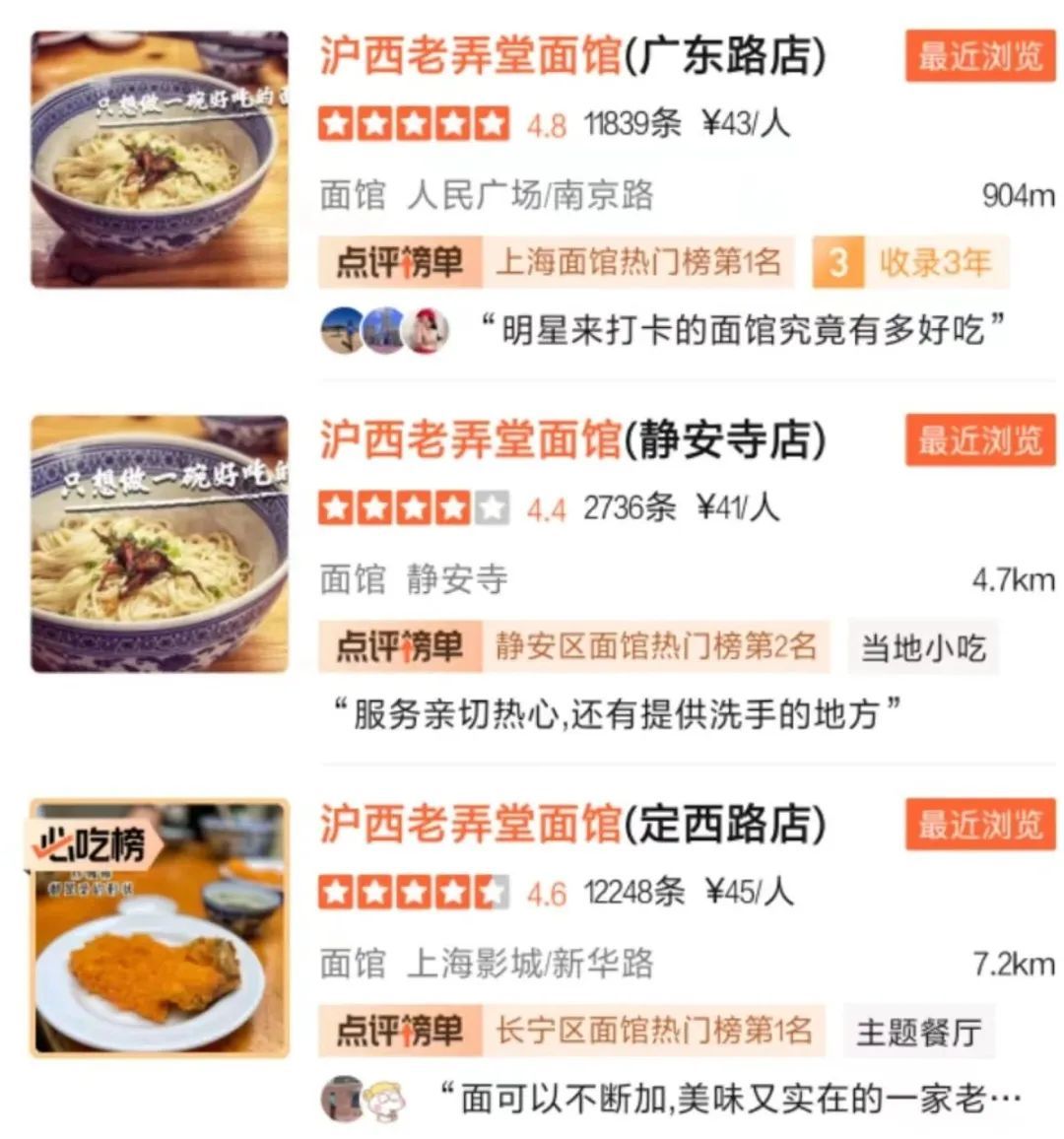1064x1139 pixels.
Task: Open 沪西老弄堂面馆(广东路店) listing
Action: point(571,56)
